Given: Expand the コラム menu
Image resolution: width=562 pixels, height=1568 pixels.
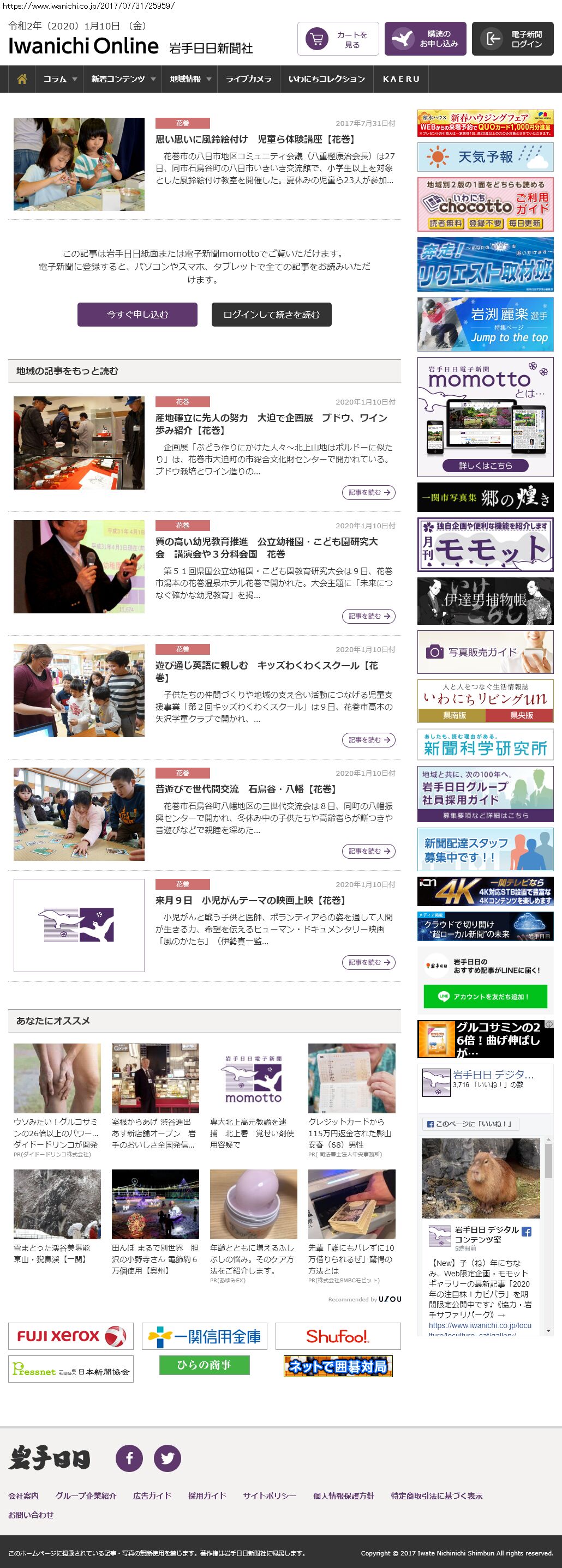Looking at the screenshot, I should (59, 79).
